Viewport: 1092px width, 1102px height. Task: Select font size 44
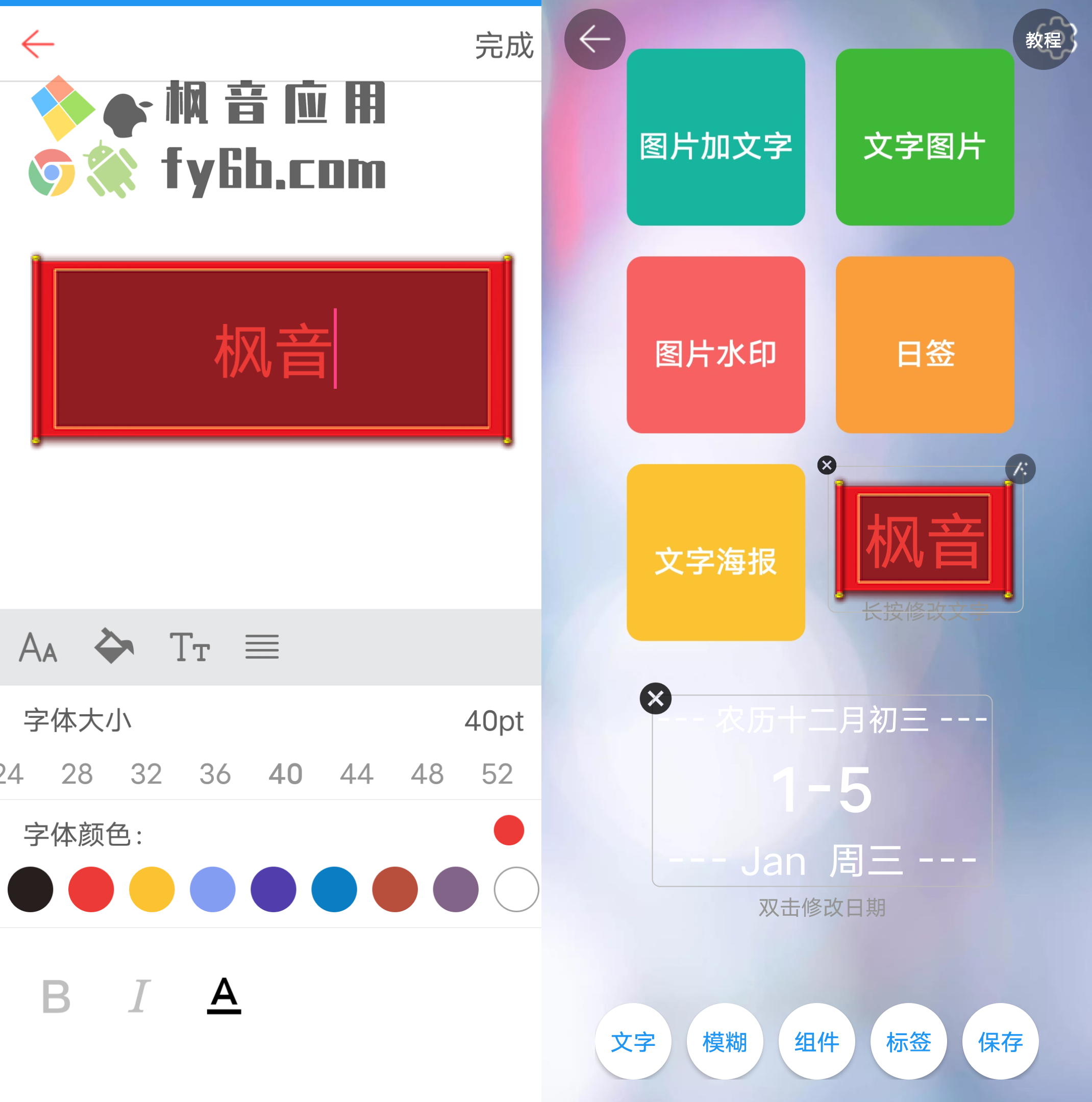(356, 774)
